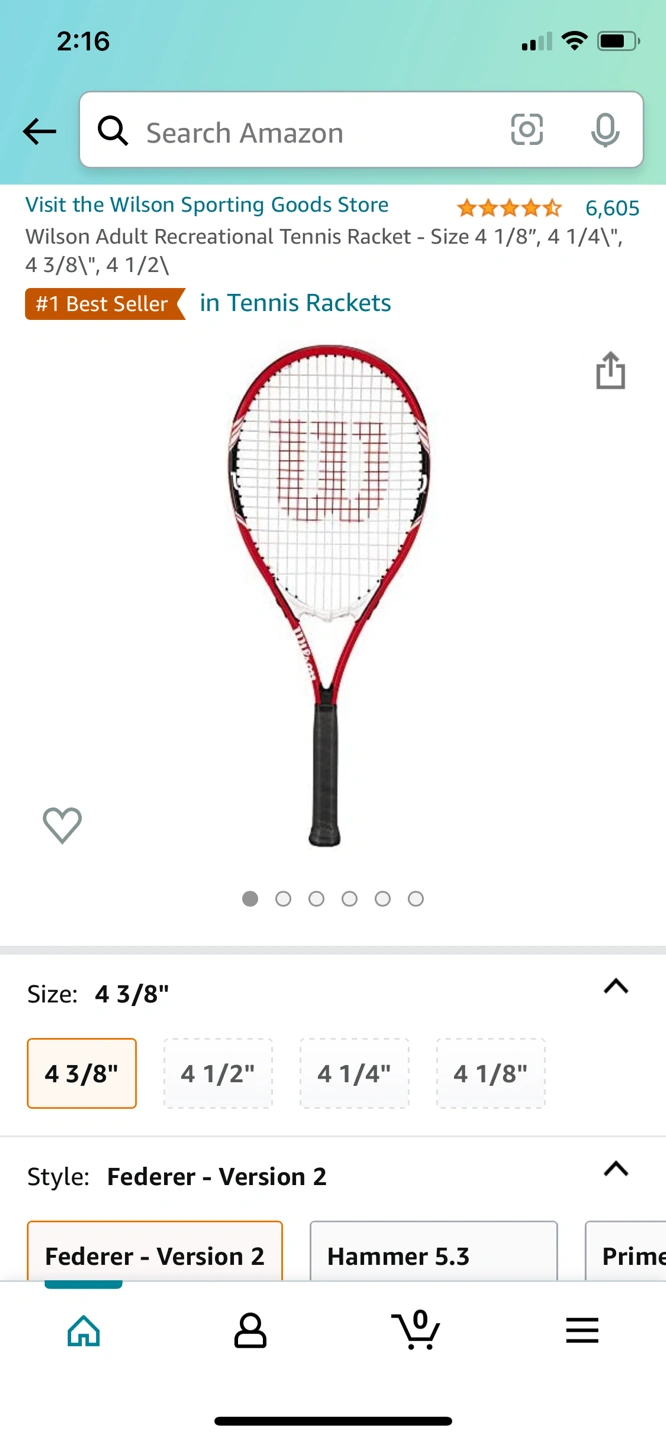Choose the 4 1/4" size option
Viewport: 666px width, 1440px height.
[x=354, y=1074]
